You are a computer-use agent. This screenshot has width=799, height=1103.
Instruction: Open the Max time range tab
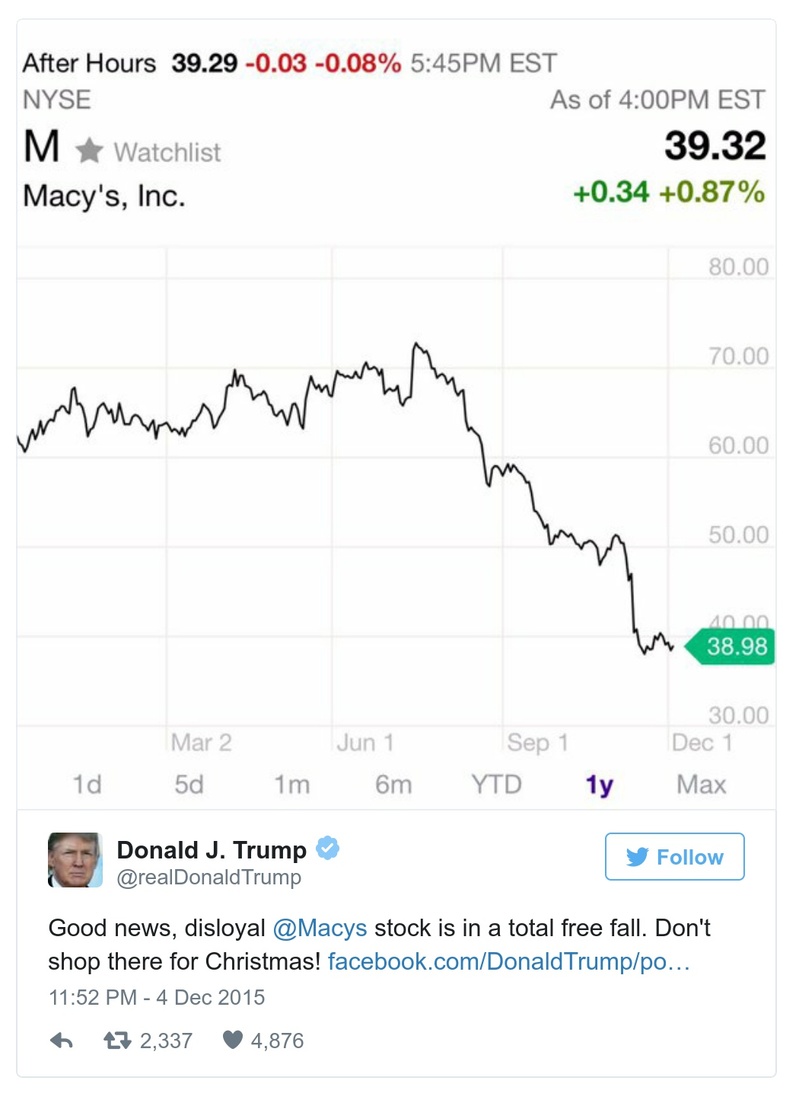701,784
